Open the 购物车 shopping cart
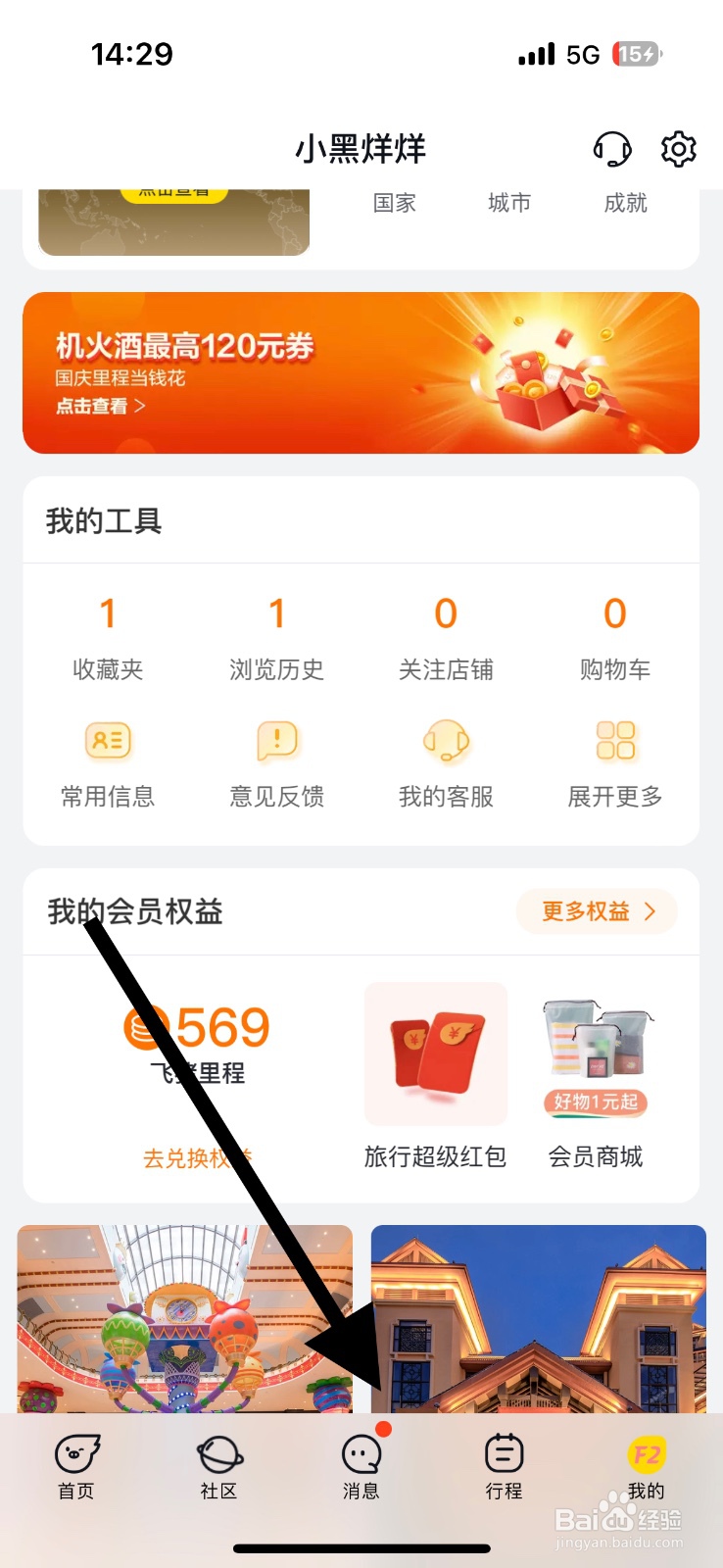723x1568 pixels. 615,635
